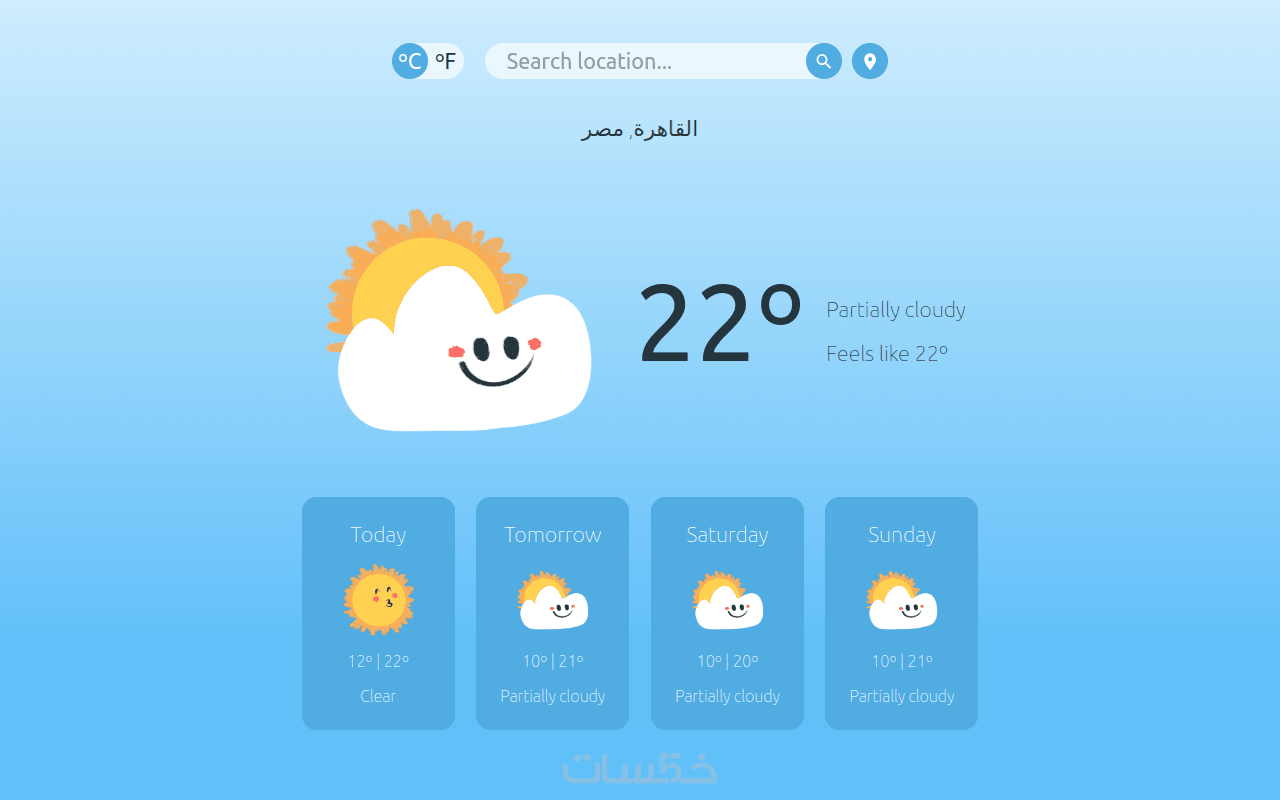
Task: Open the Tomorrow forecast card
Action: [552, 613]
